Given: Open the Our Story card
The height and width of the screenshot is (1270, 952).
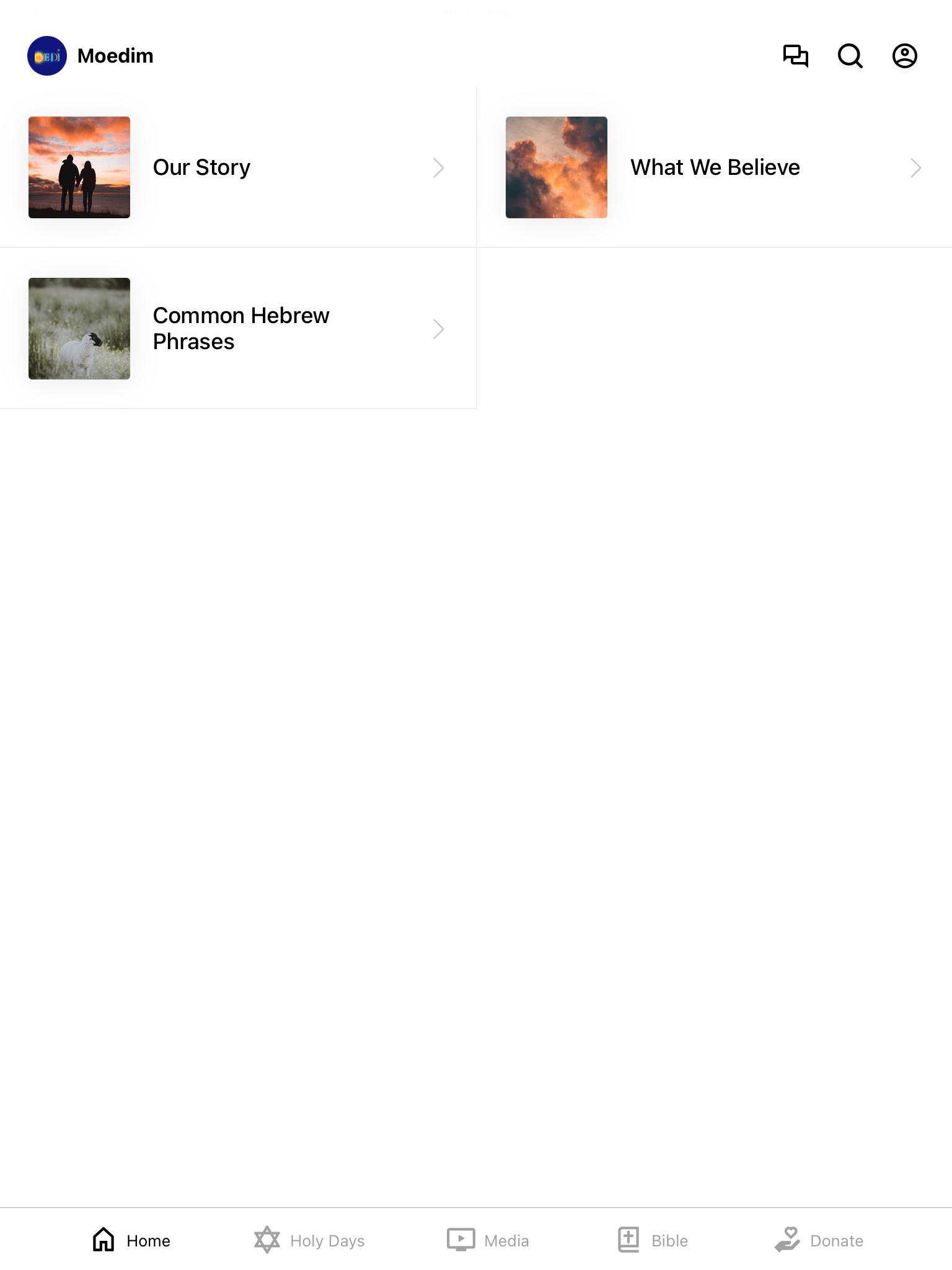Looking at the screenshot, I should tap(238, 167).
